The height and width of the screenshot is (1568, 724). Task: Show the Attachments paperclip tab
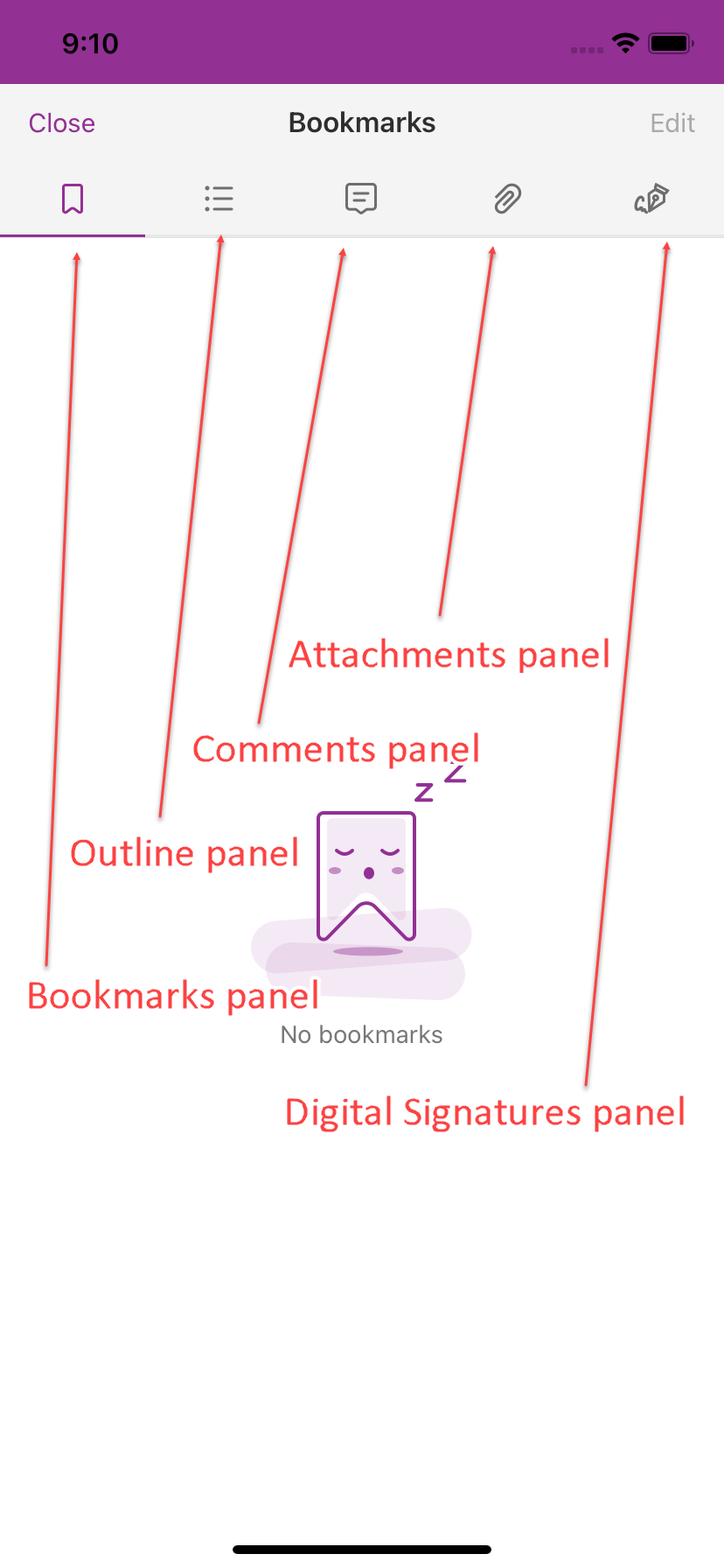pos(507,199)
